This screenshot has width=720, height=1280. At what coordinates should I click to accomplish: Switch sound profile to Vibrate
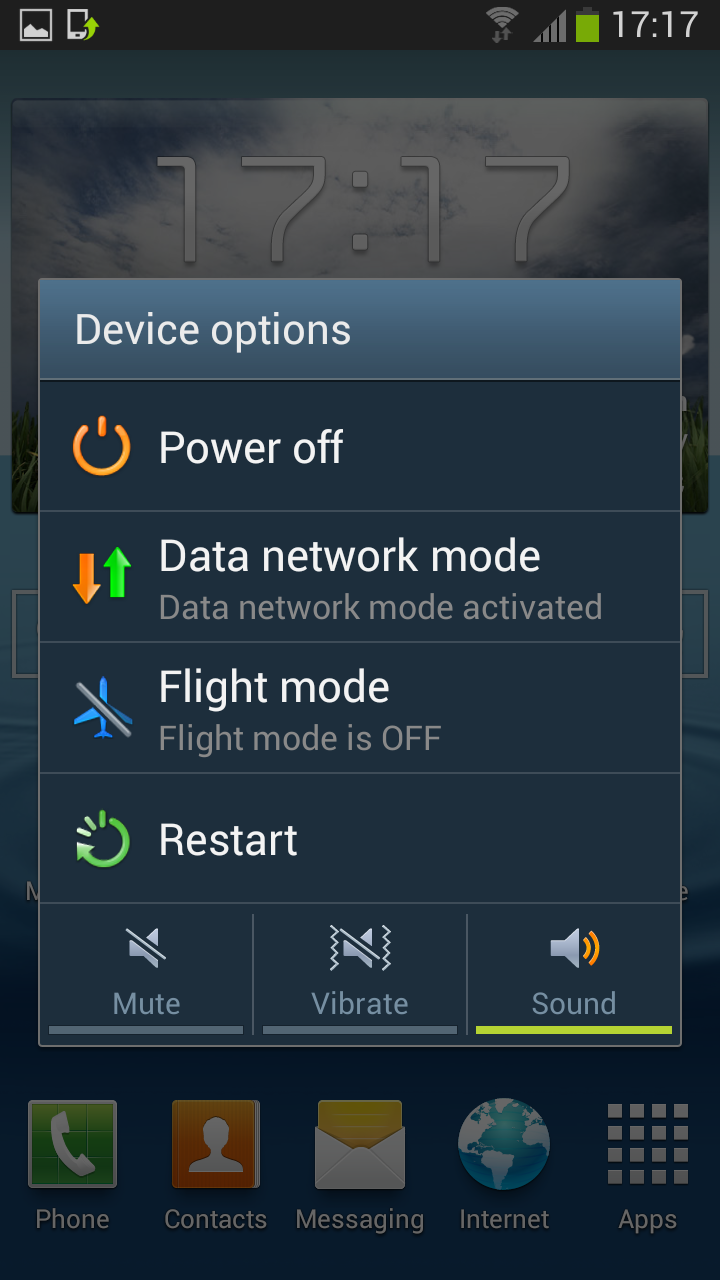point(360,972)
